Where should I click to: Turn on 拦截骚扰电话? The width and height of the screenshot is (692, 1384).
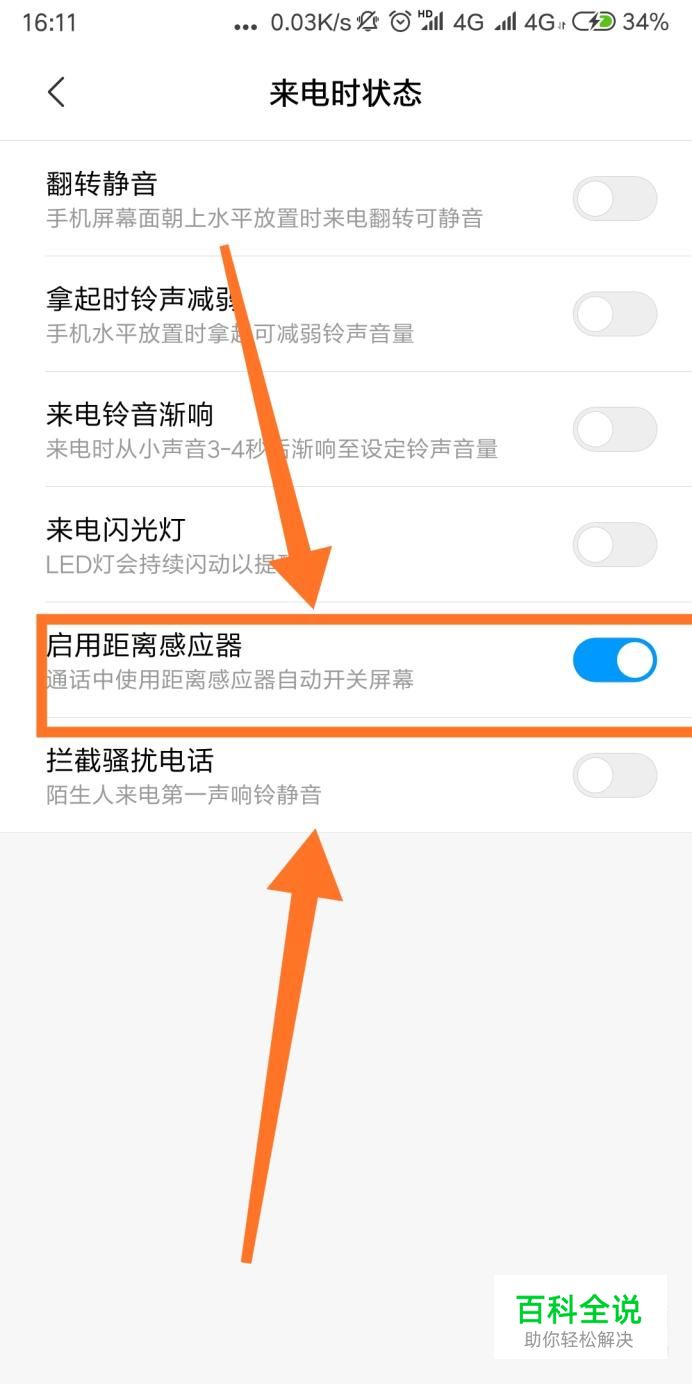(614, 776)
